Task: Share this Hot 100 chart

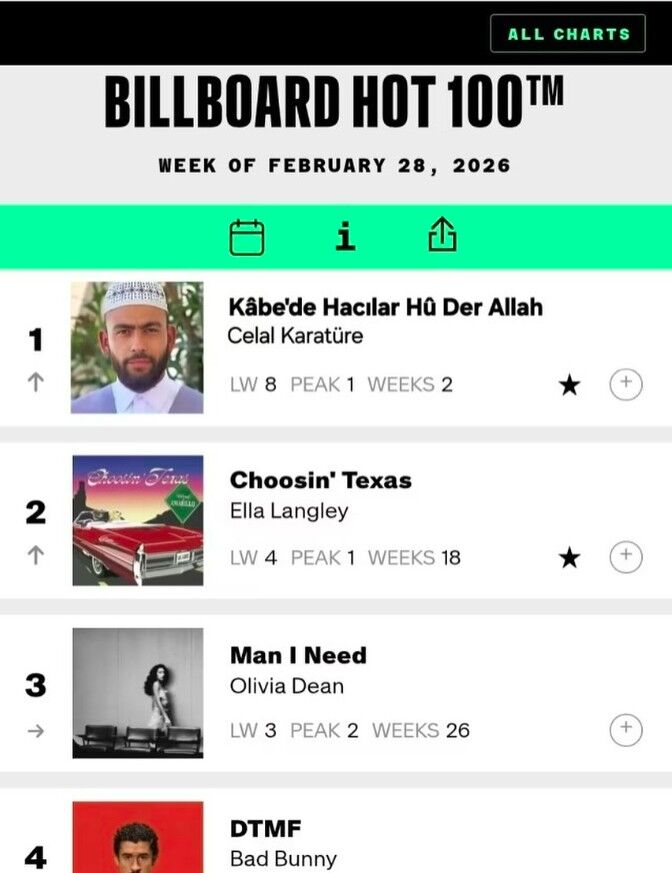Action: click(442, 236)
